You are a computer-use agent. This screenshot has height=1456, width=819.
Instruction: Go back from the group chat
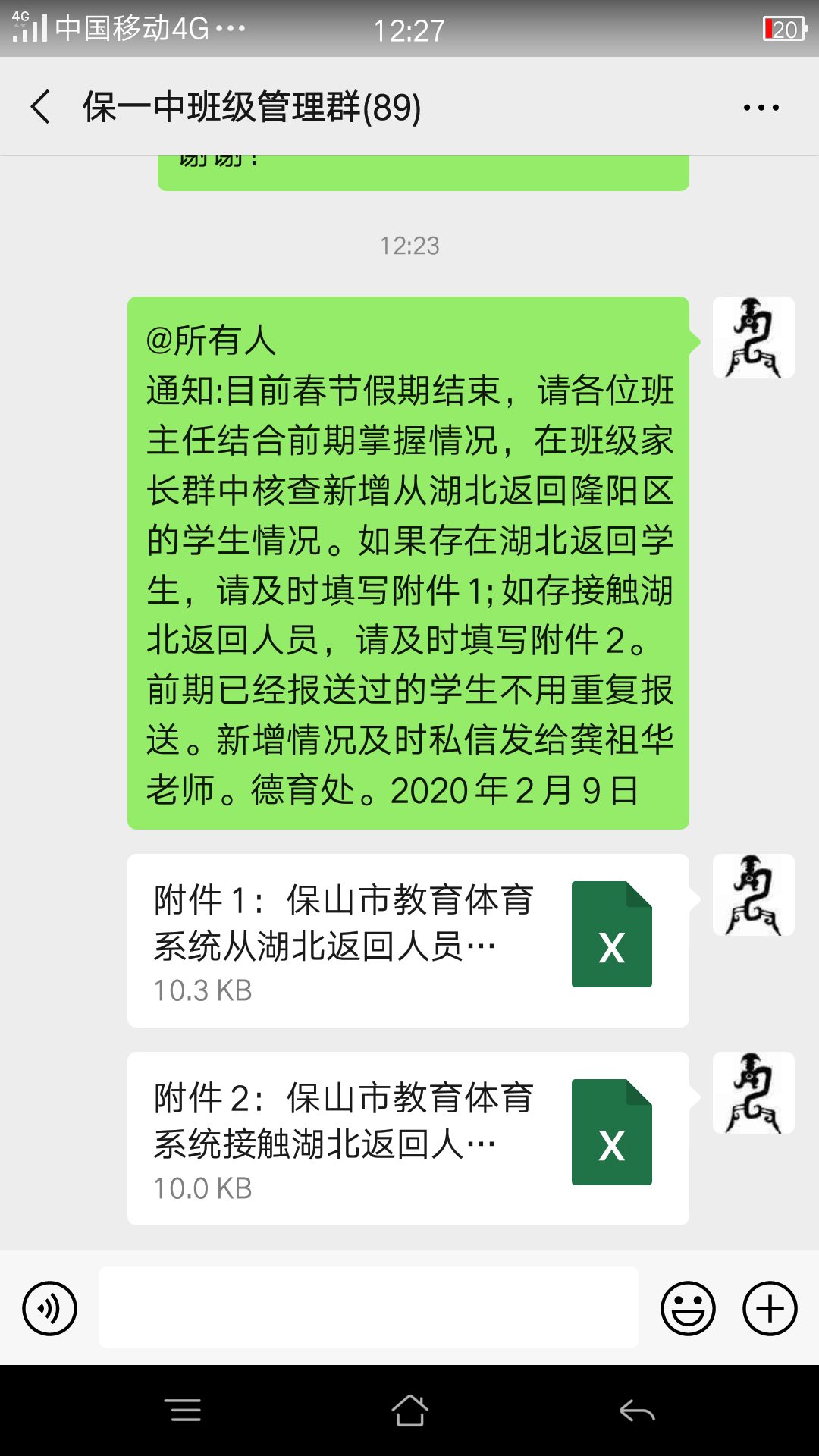tap(41, 106)
